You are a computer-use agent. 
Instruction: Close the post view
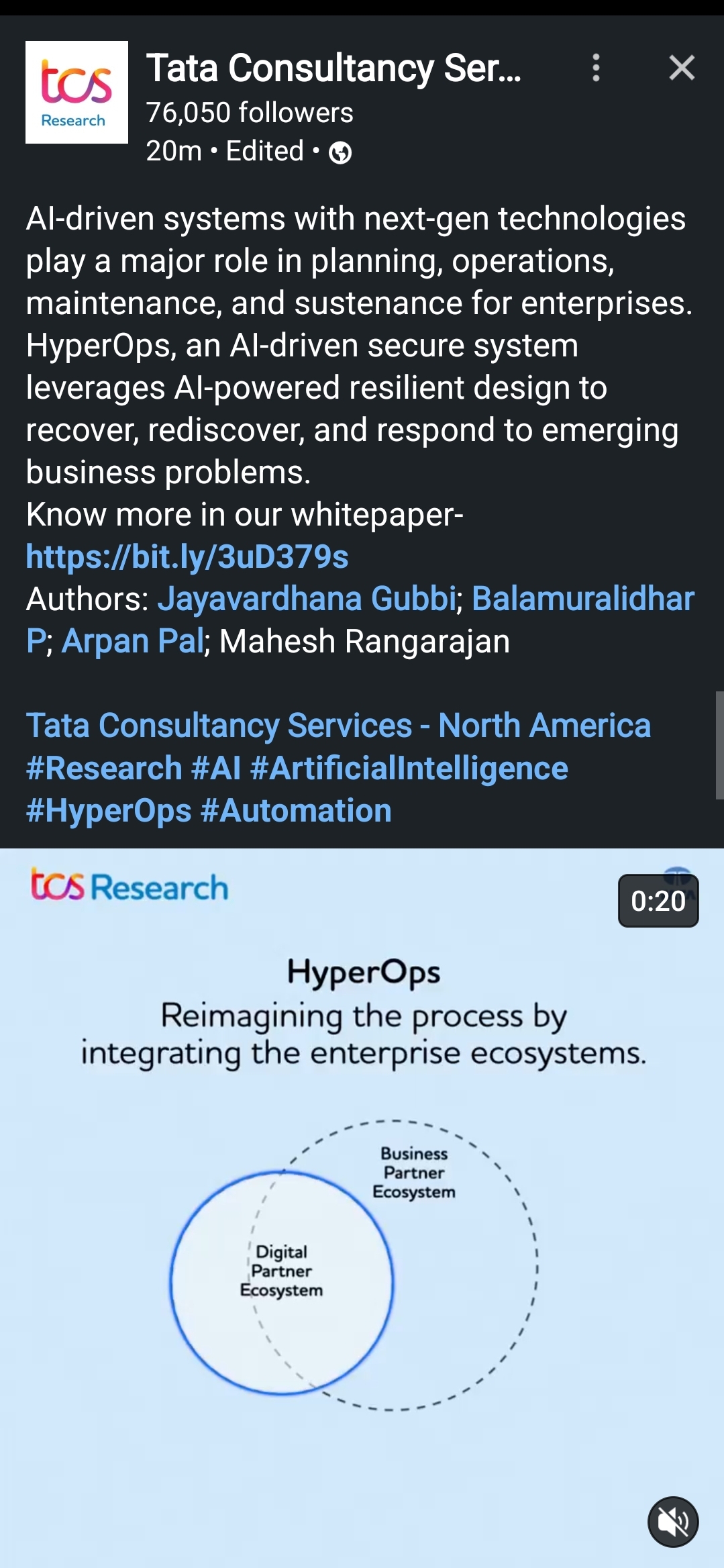click(x=682, y=68)
